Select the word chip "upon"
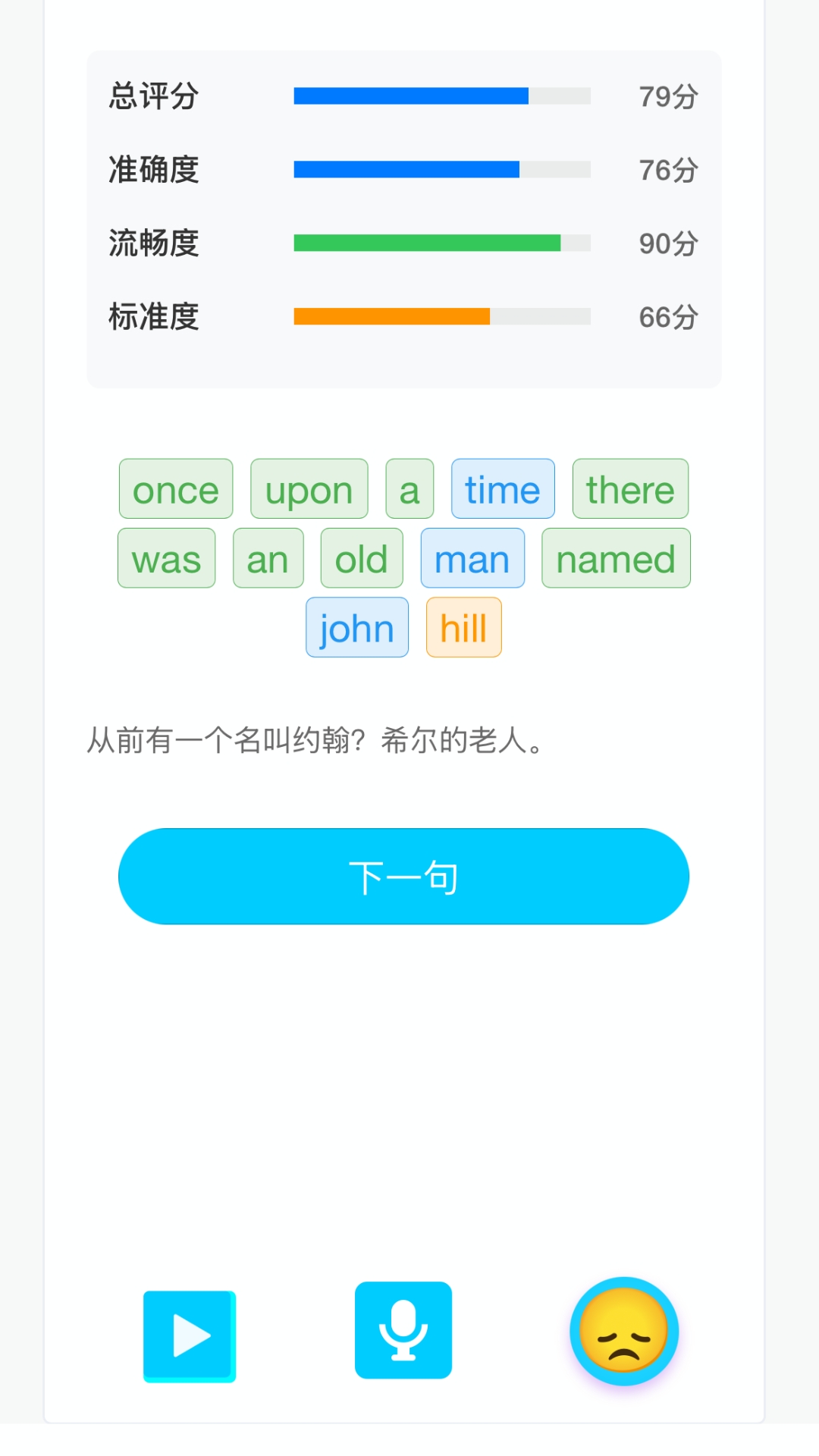 click(x=309, y=489)
